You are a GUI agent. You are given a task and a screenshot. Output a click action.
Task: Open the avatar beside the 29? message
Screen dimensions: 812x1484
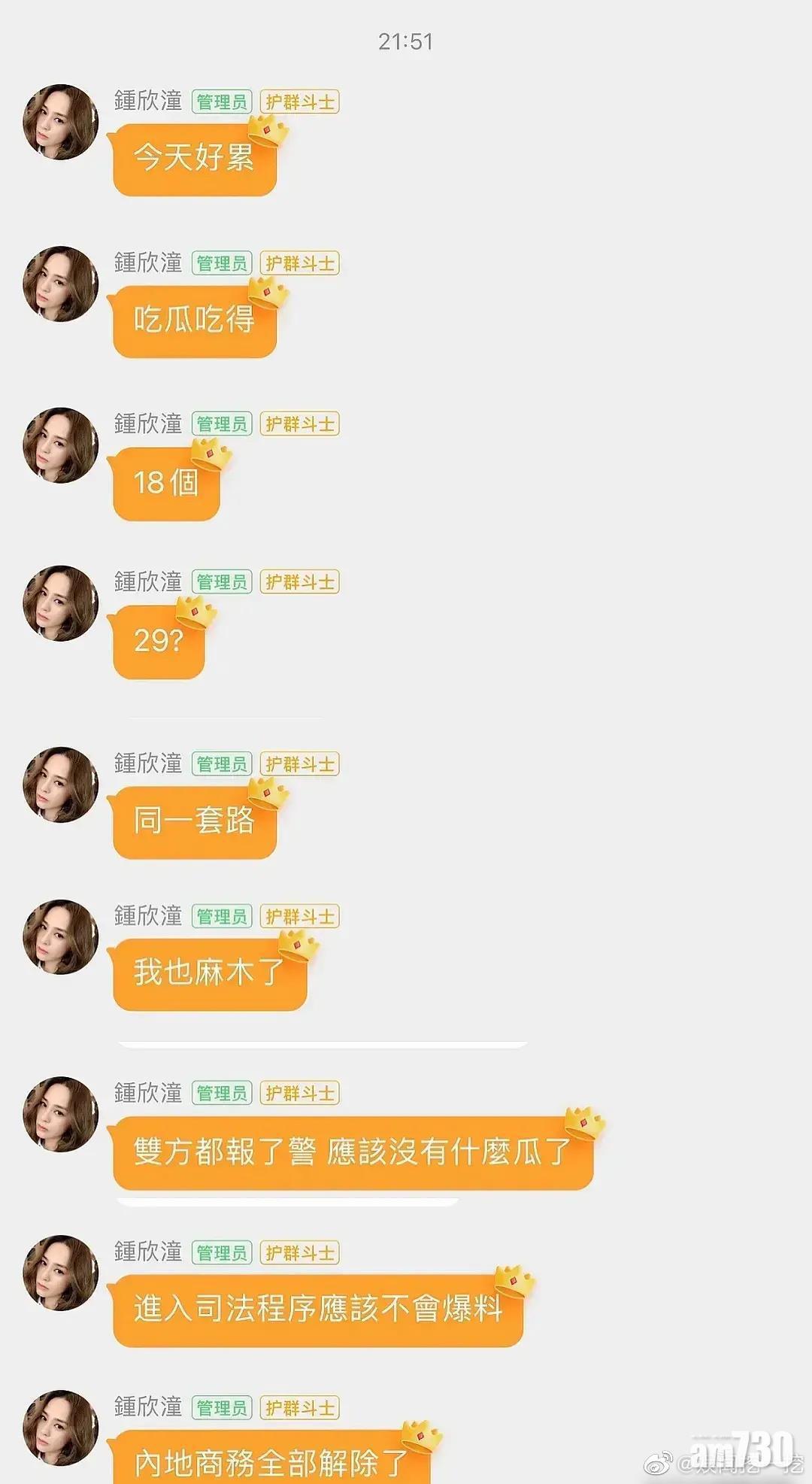coord(61,603)
